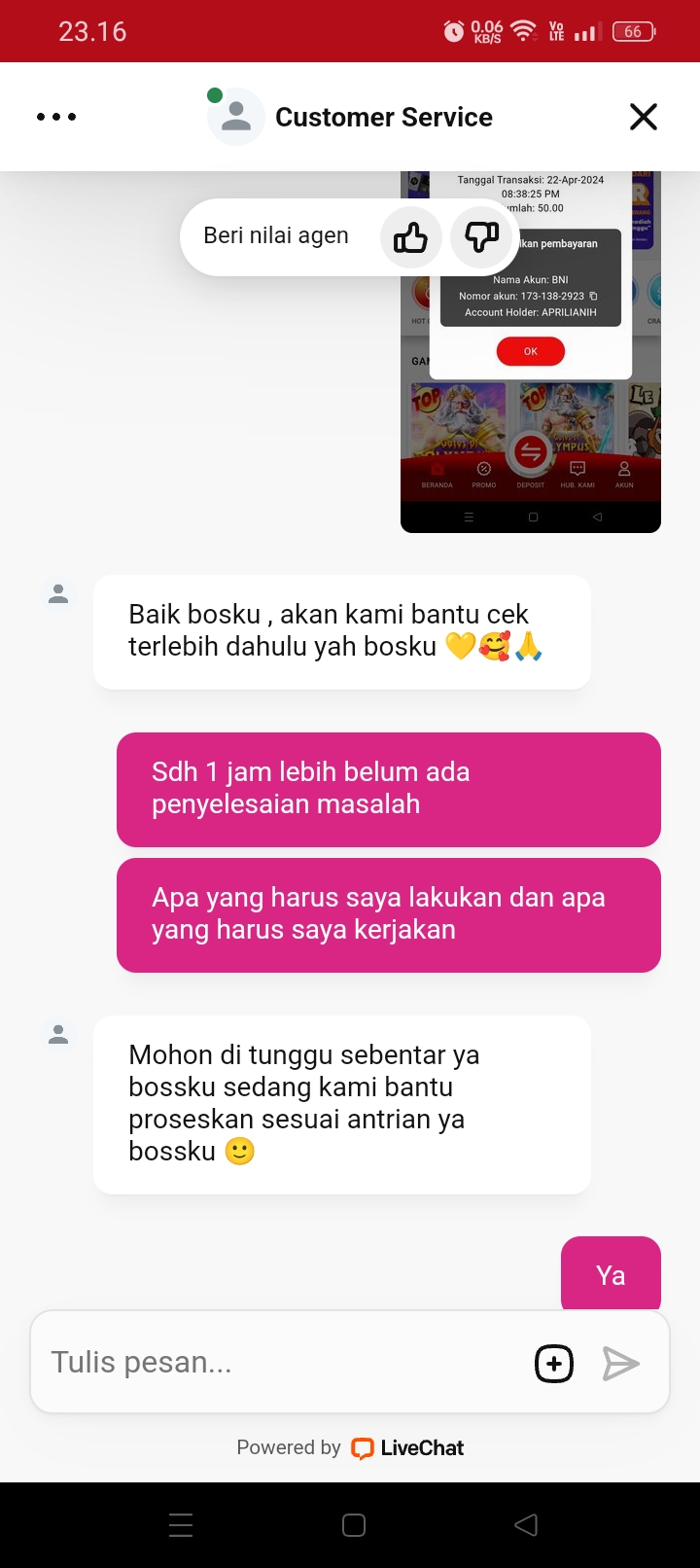Go back using the system back button
The height and width of the screenshot is (1568, 700).
tap(526, 1524)
